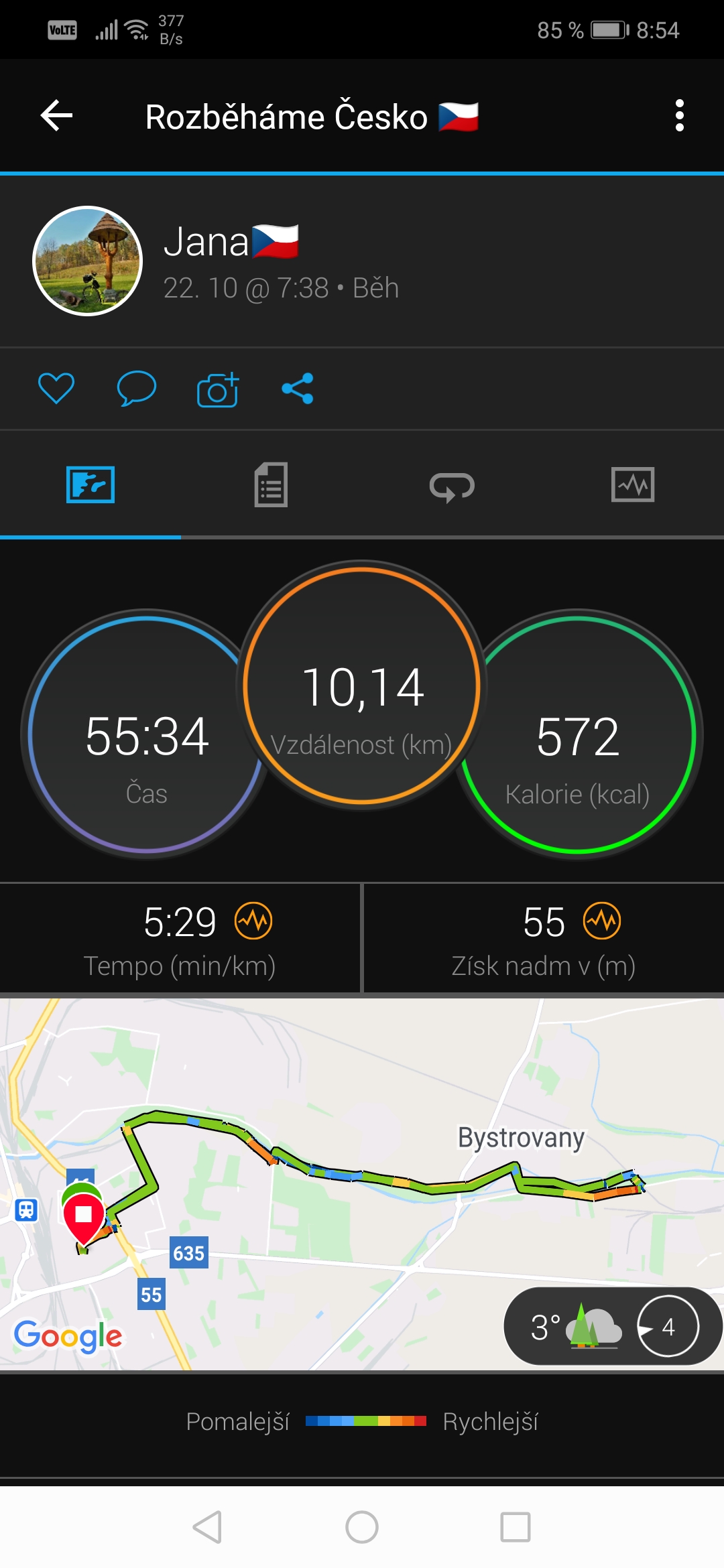Open Jana's profile picture
Image resolution: width=724 pixels, height=1568 pixels.
click(x=88, y=260)
